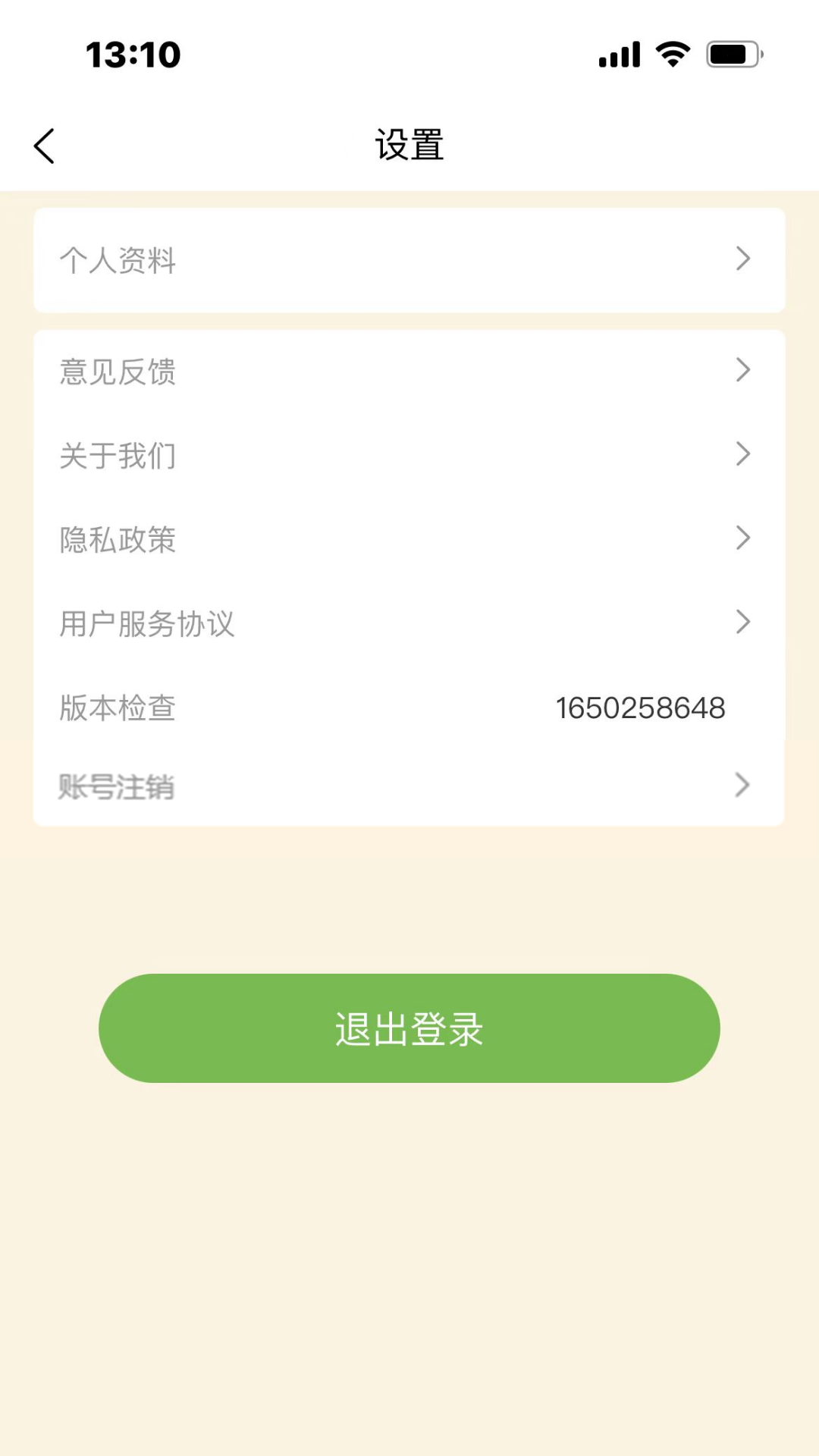Open 隐私政策 privacy policy
The height and width of the screenshot is (1456, 819).
[409, 539]
